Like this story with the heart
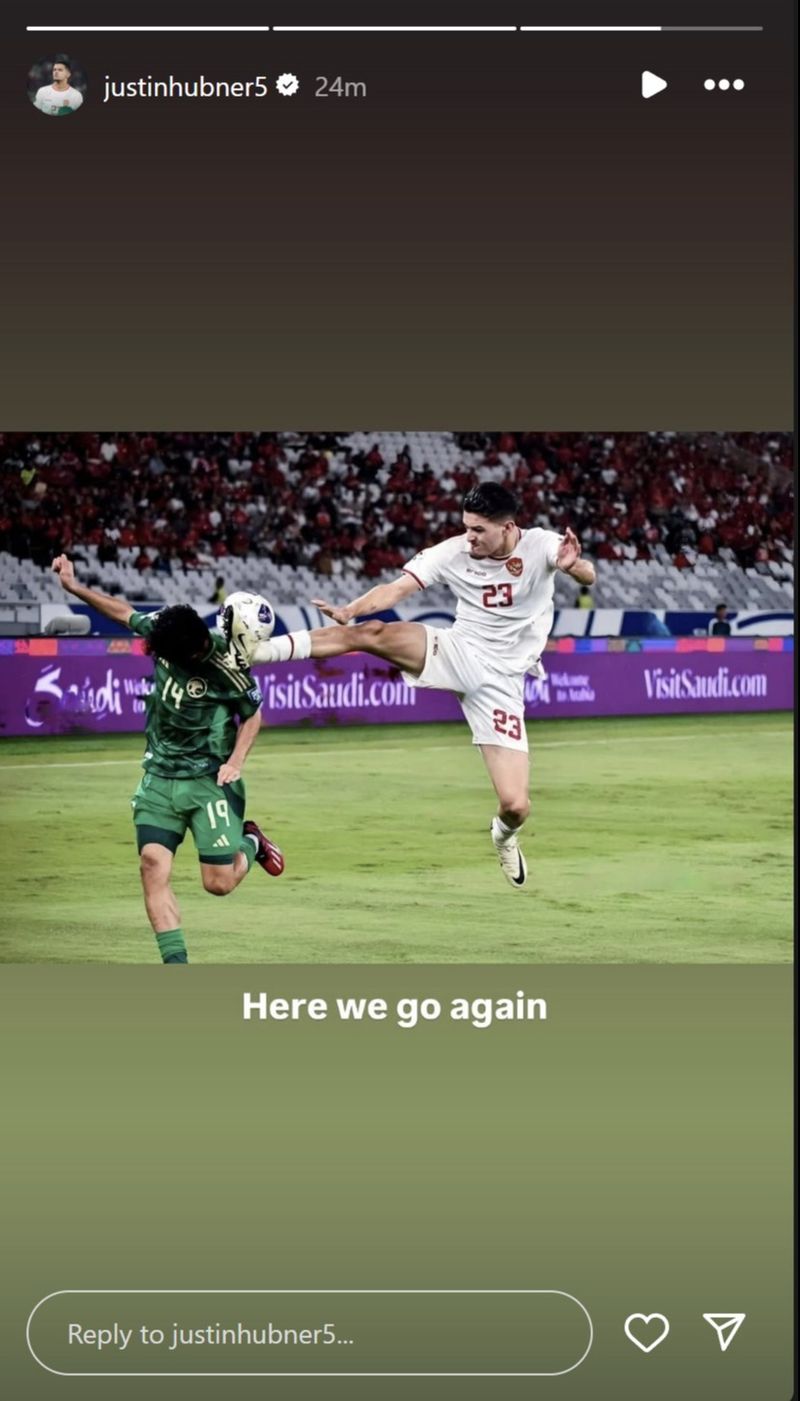This screenshot has width=800, height=1401. pos(646,1332)
